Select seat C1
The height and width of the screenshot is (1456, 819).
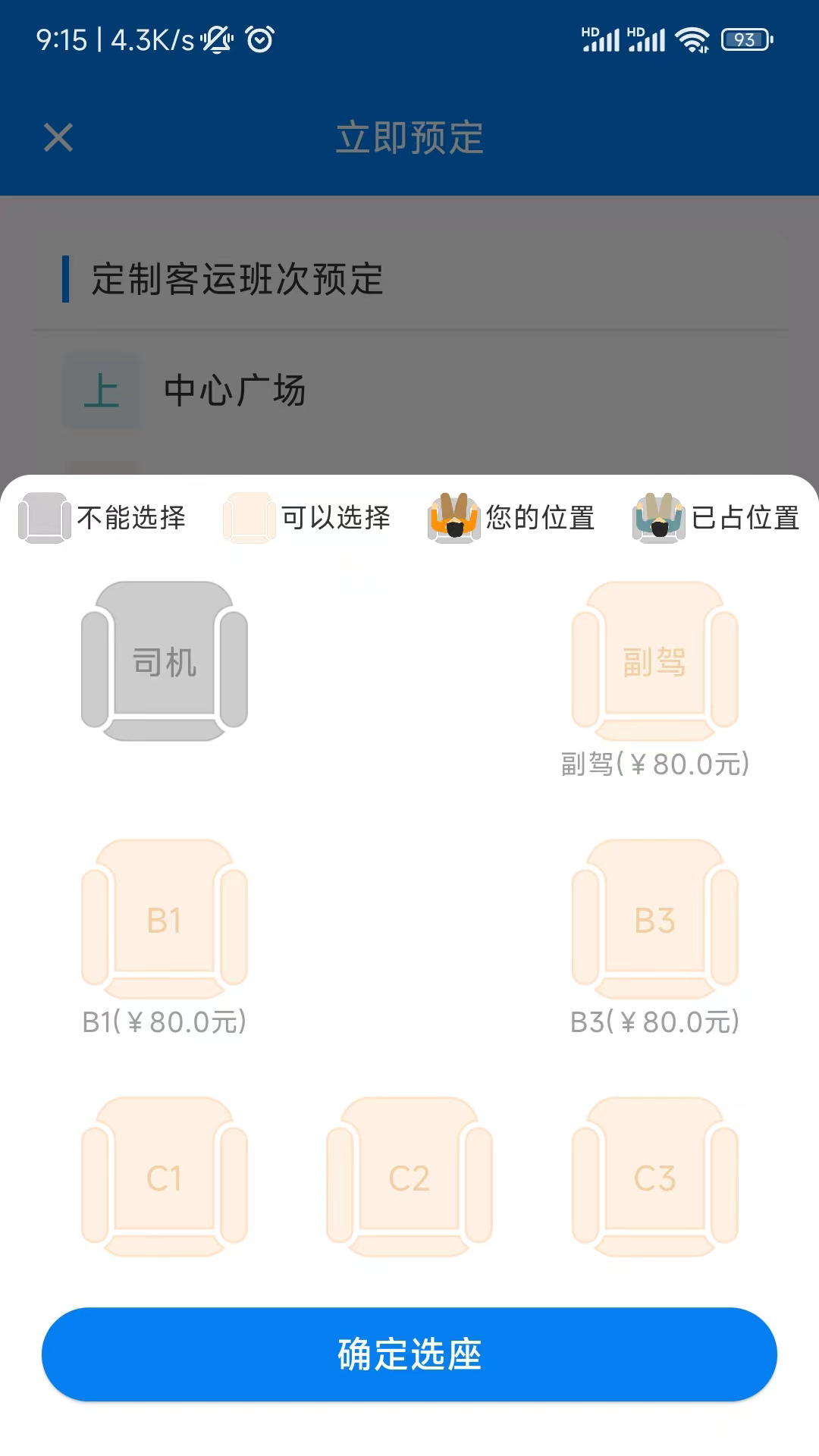click(165, 1177)
